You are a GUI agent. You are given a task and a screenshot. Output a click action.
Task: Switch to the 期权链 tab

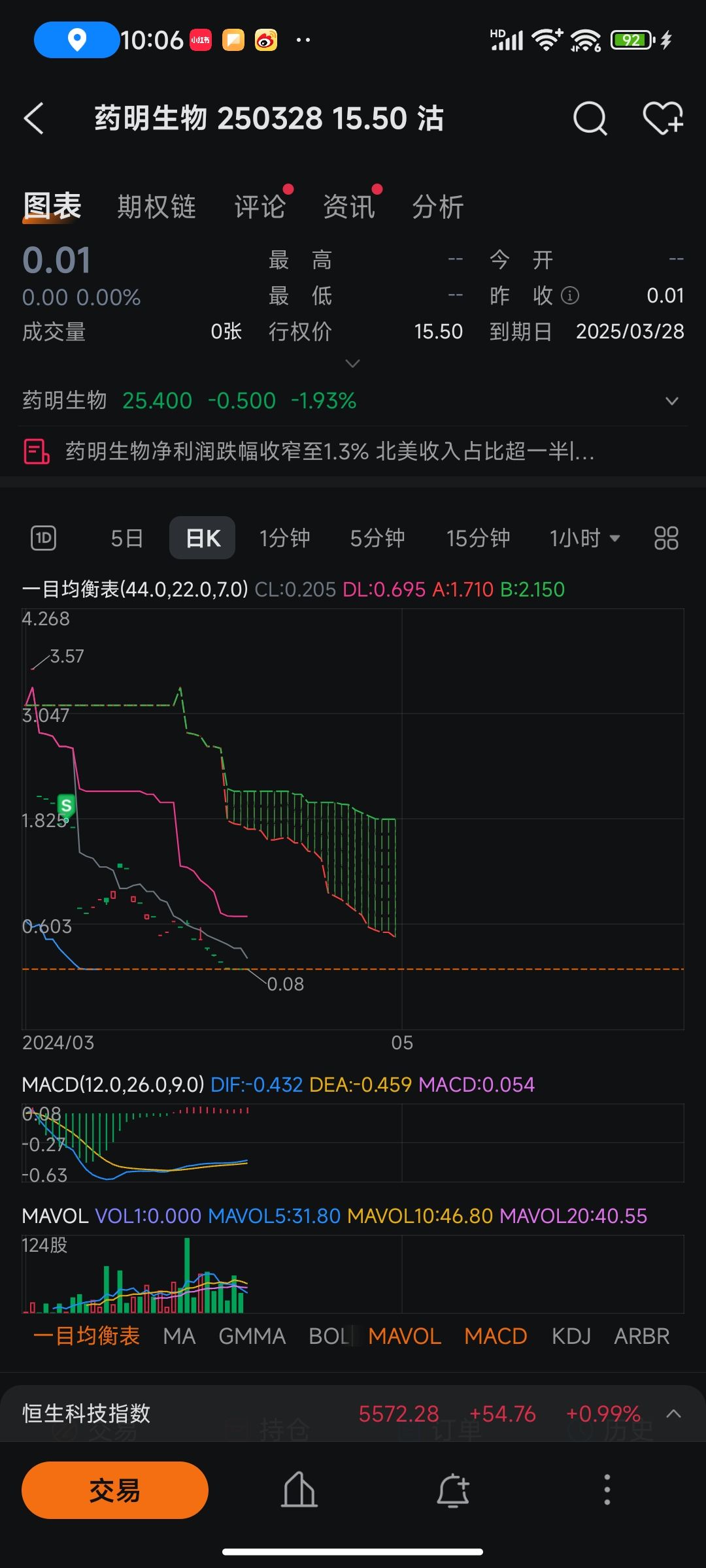click(157, 207)
